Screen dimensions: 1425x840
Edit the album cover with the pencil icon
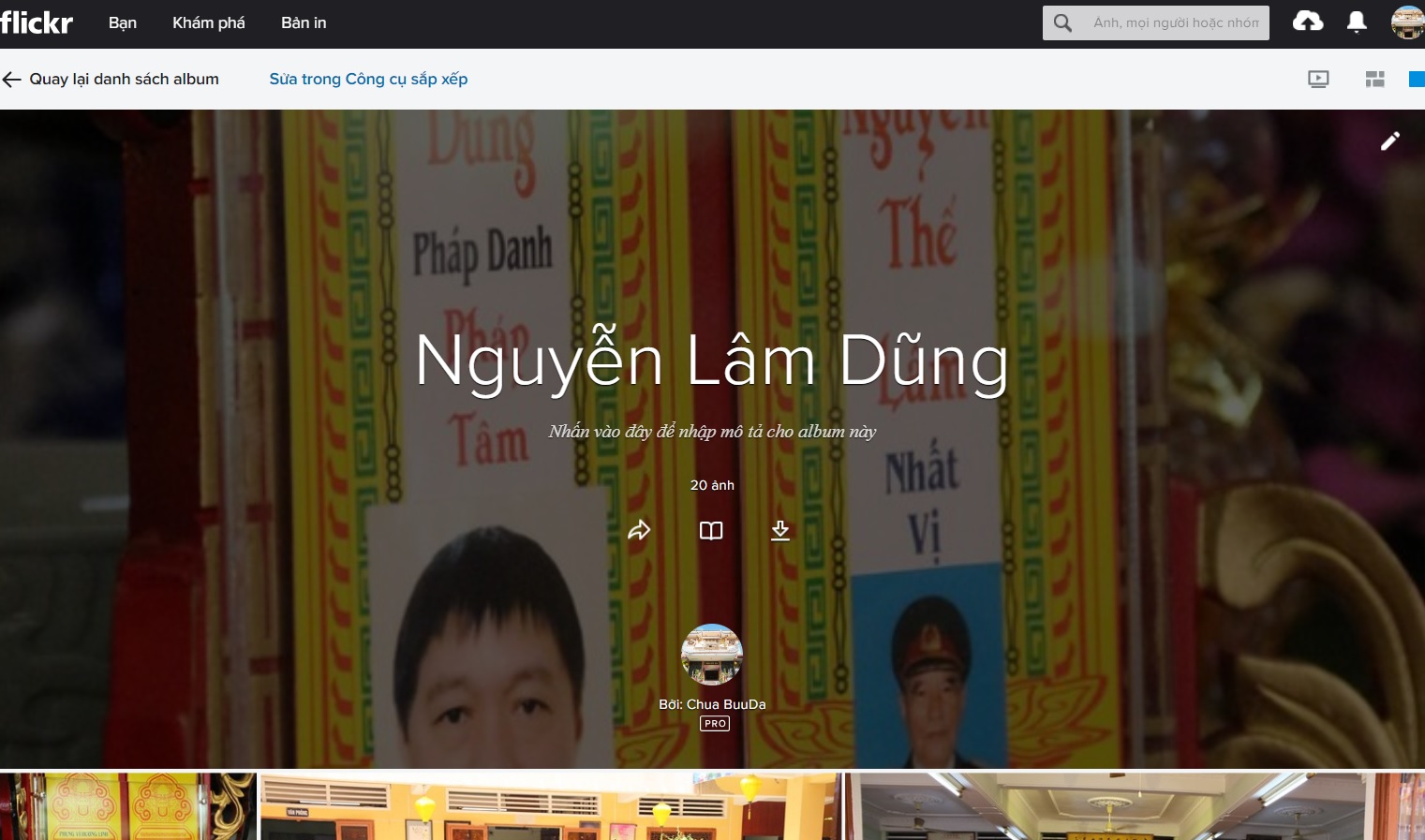click(1389, 141)
